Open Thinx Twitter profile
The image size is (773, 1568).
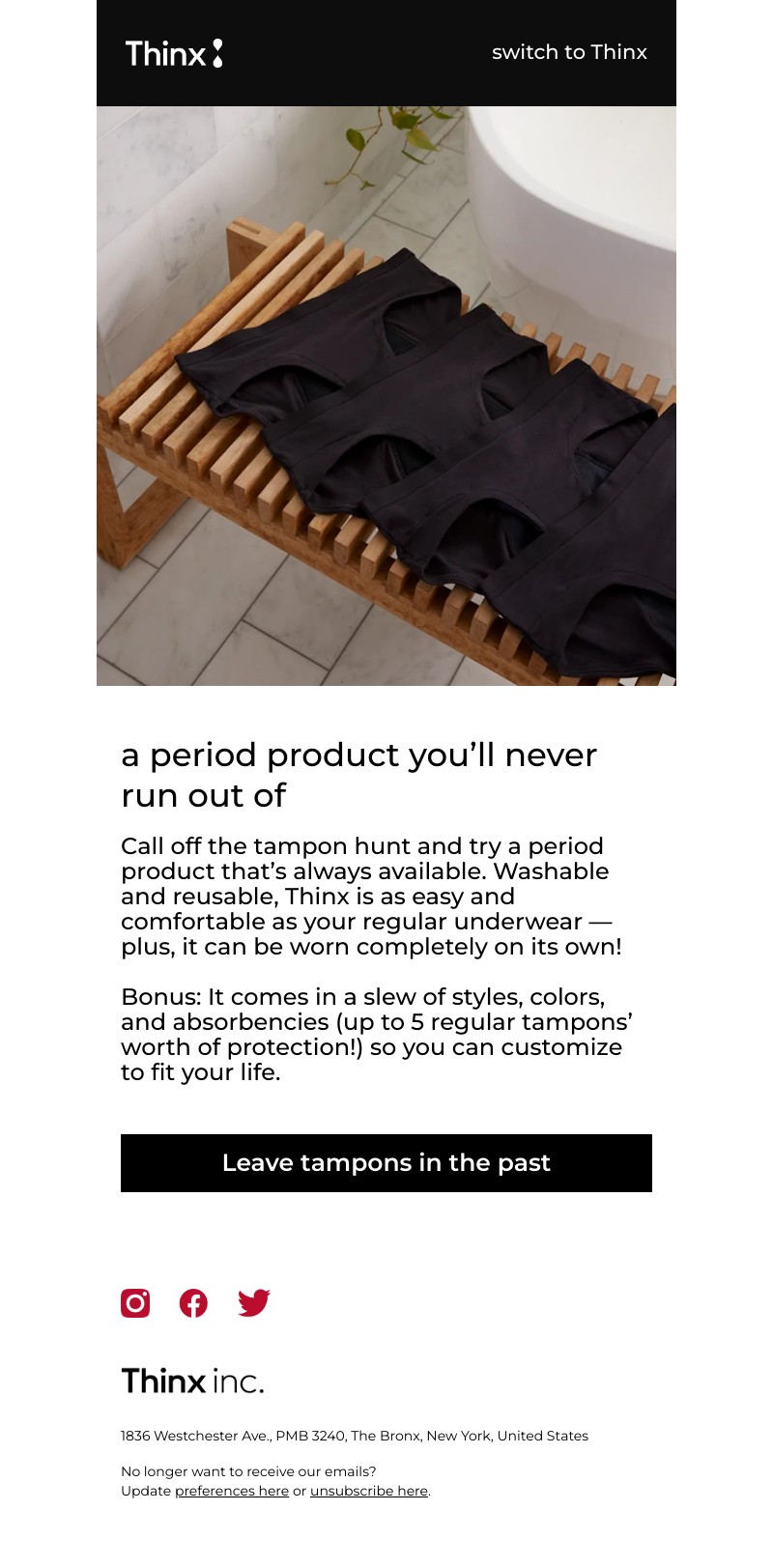pos(253,1303)
